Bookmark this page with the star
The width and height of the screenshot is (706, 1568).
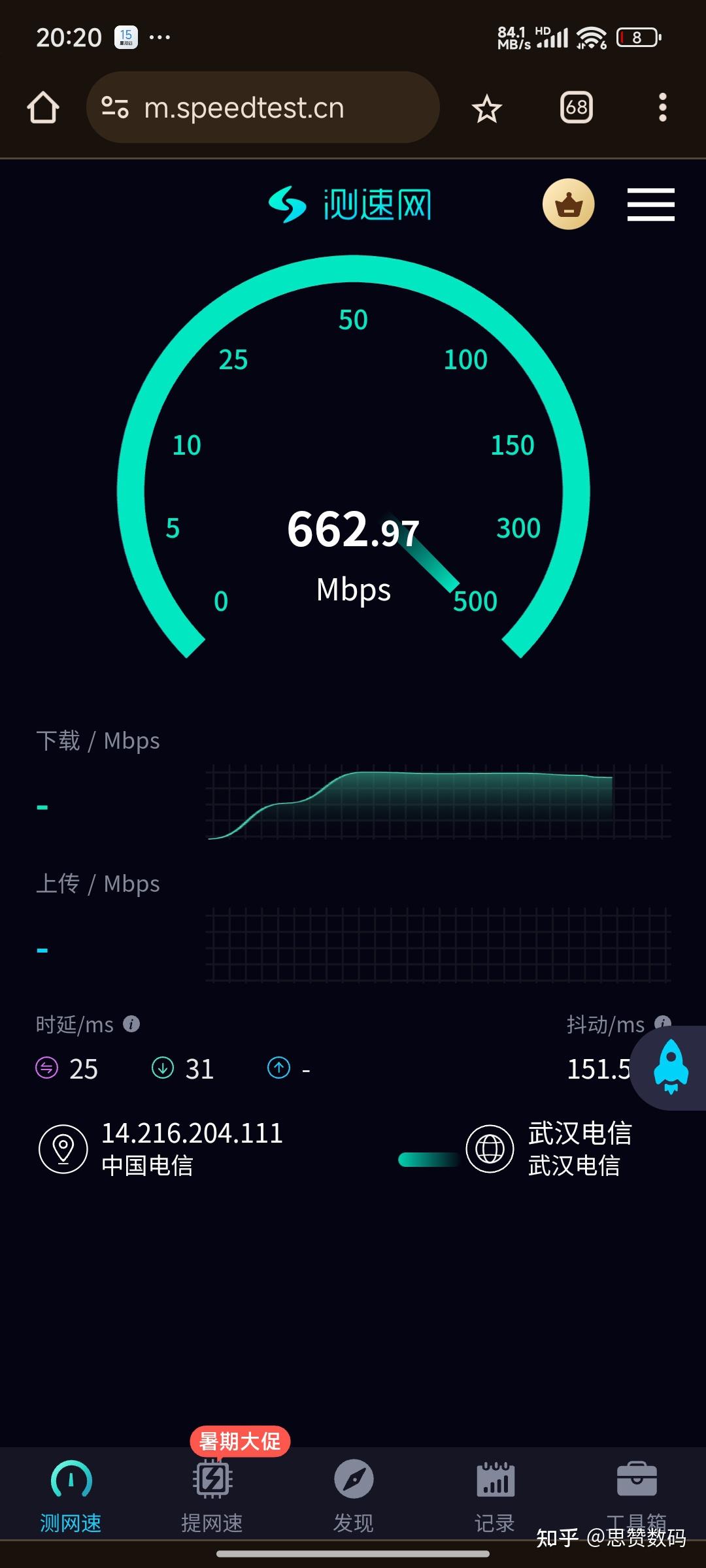tap(486, 108)
